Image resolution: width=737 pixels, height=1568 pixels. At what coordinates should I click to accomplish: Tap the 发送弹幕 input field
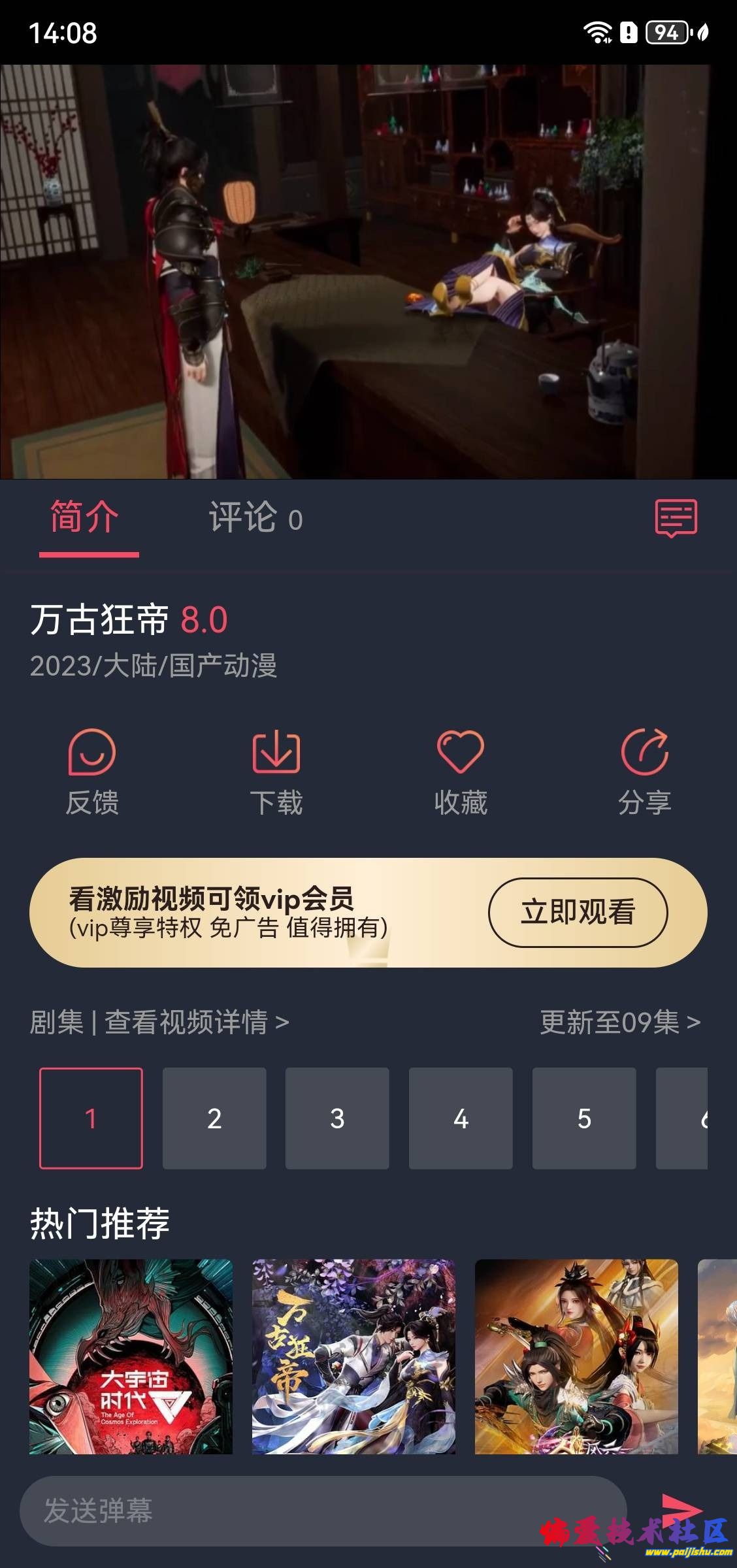click(323, 1511)
